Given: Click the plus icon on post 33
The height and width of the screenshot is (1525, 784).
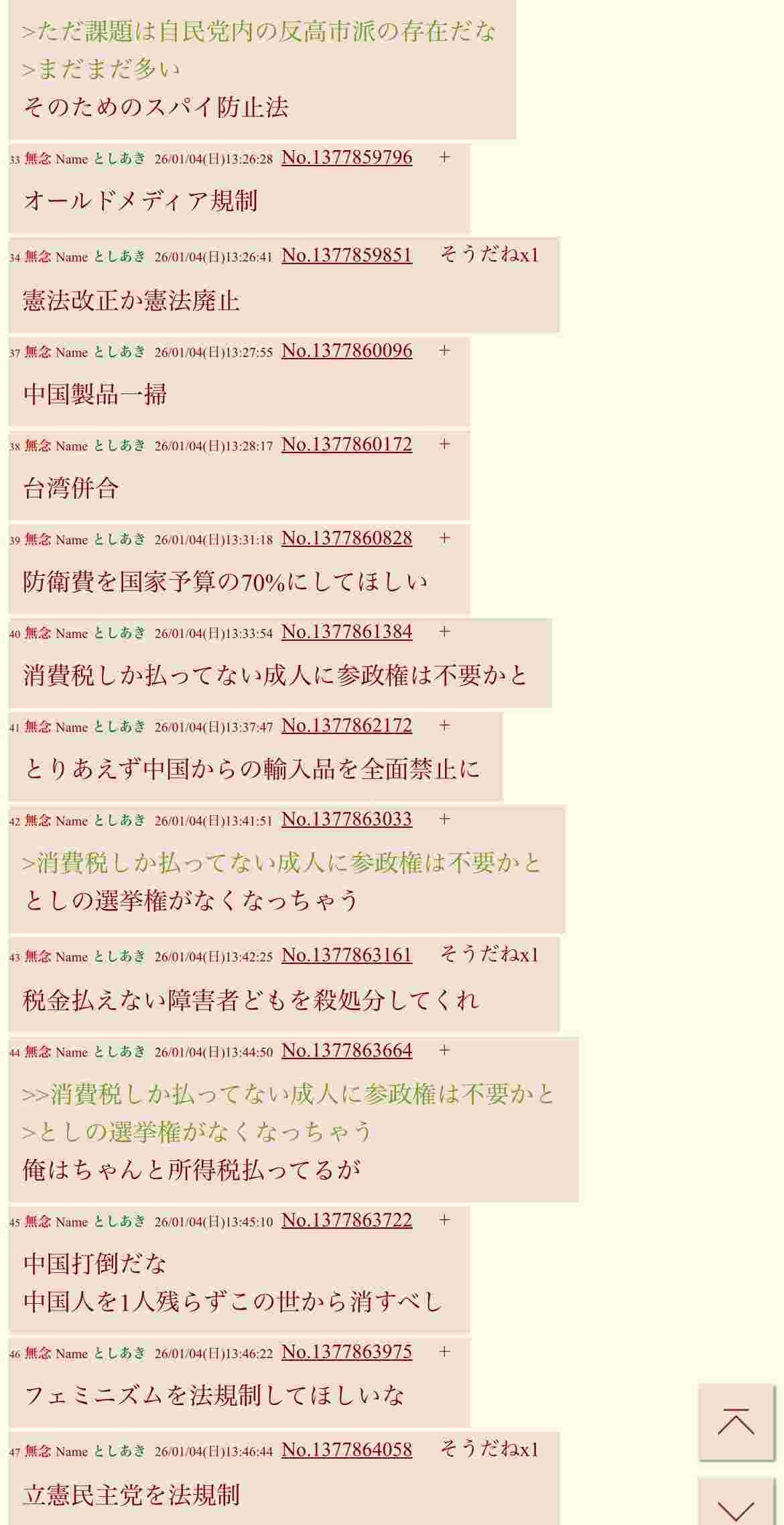Looking at the screenshot, I should pyautogui.click(x=444, y=158).
